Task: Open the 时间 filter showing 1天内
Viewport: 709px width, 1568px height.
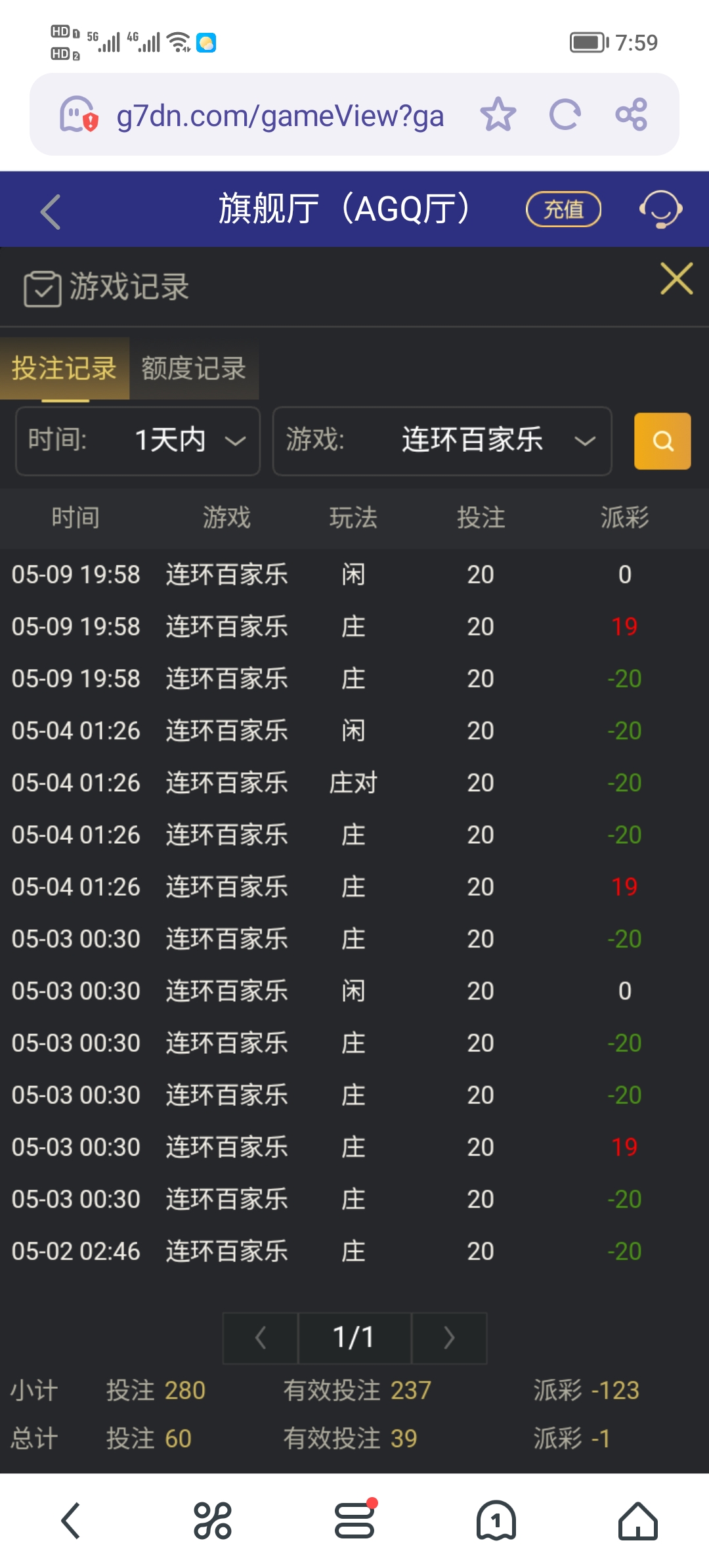Action: point(137,441)
